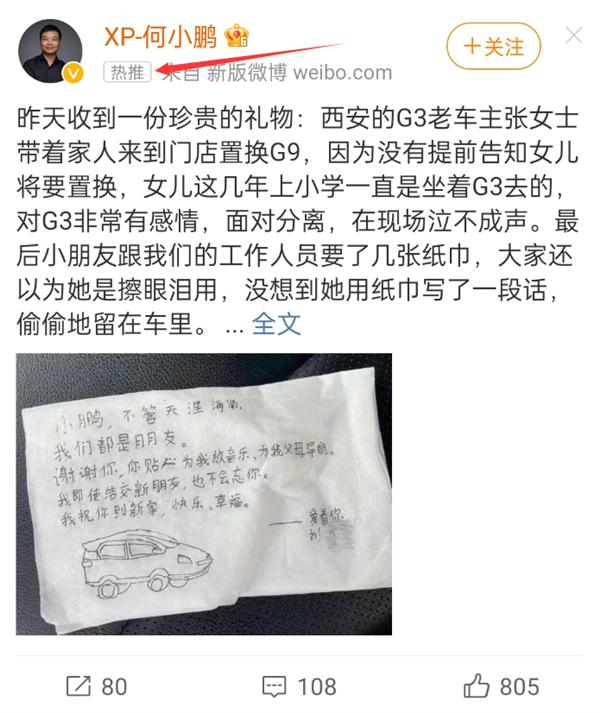View the handwritten tissue note photo
600x713 pixels.
click(204, 494)
